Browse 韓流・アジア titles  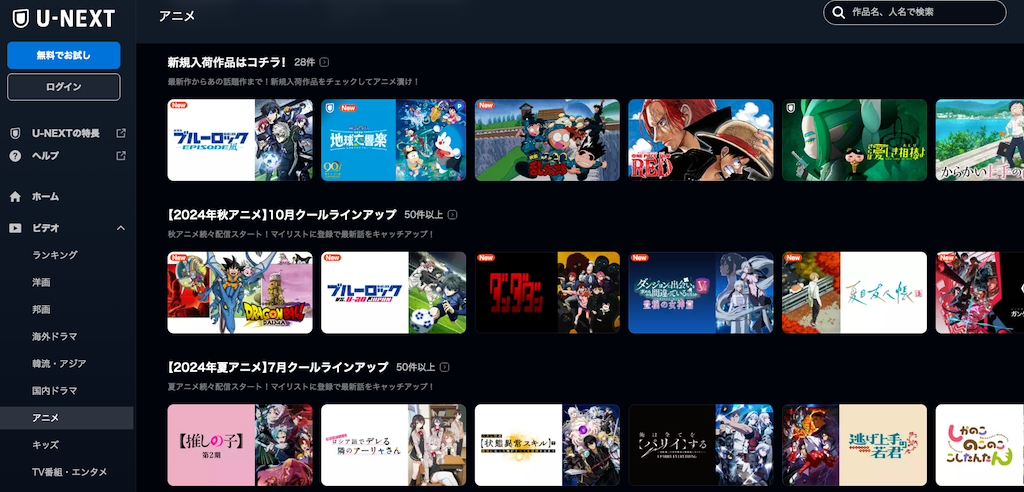click(x=61, y=364)
